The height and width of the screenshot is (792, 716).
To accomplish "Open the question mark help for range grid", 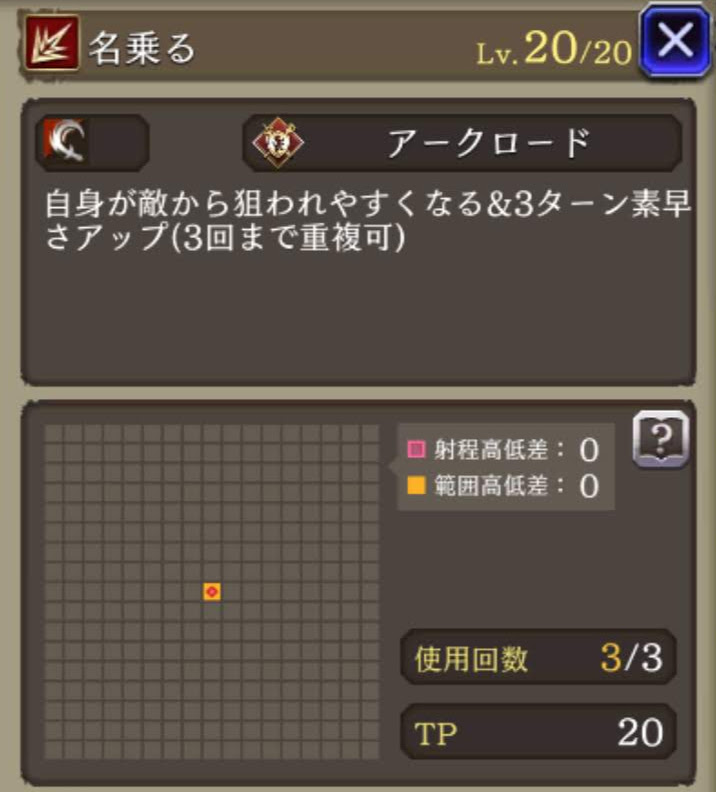I will coord(660,438).
